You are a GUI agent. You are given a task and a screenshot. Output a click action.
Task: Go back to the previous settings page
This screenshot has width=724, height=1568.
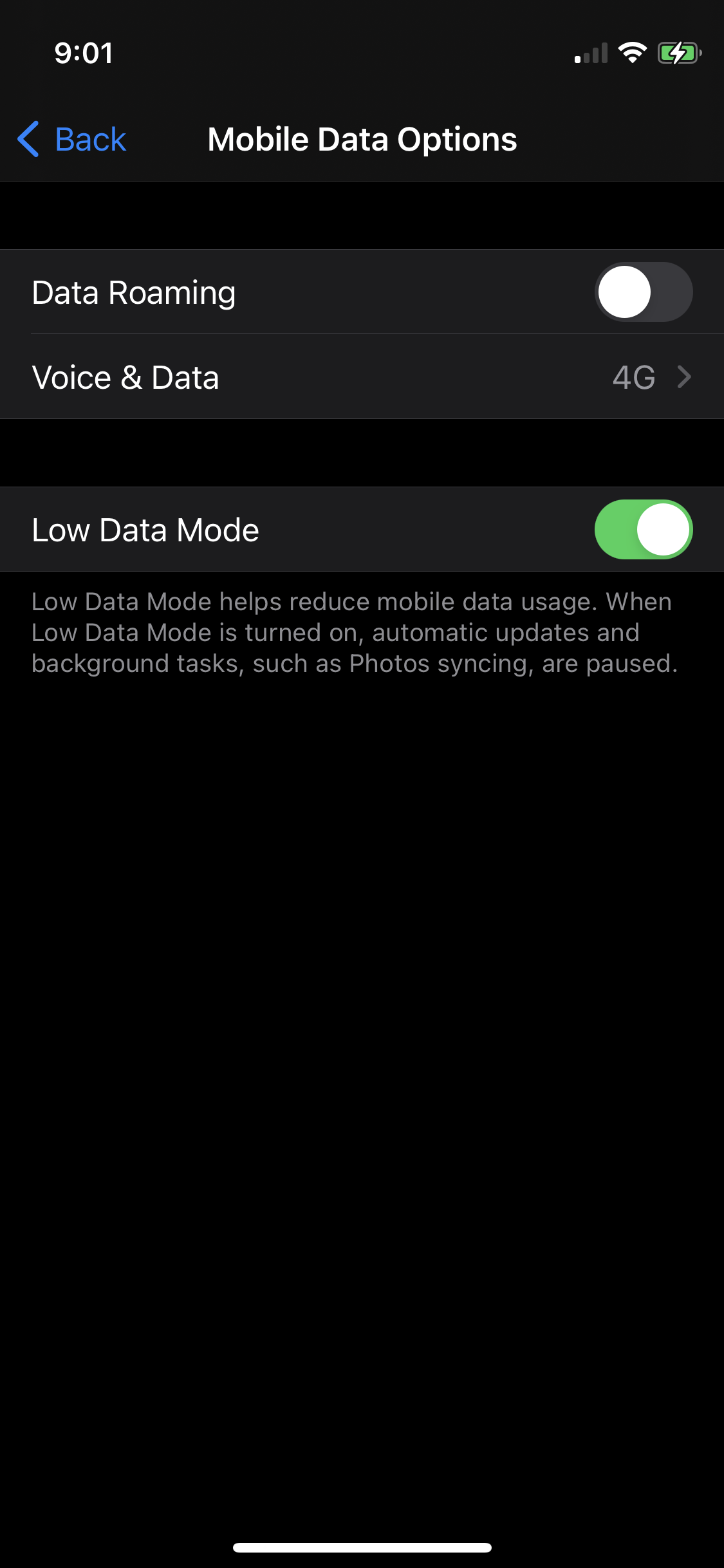pos(72,140)
